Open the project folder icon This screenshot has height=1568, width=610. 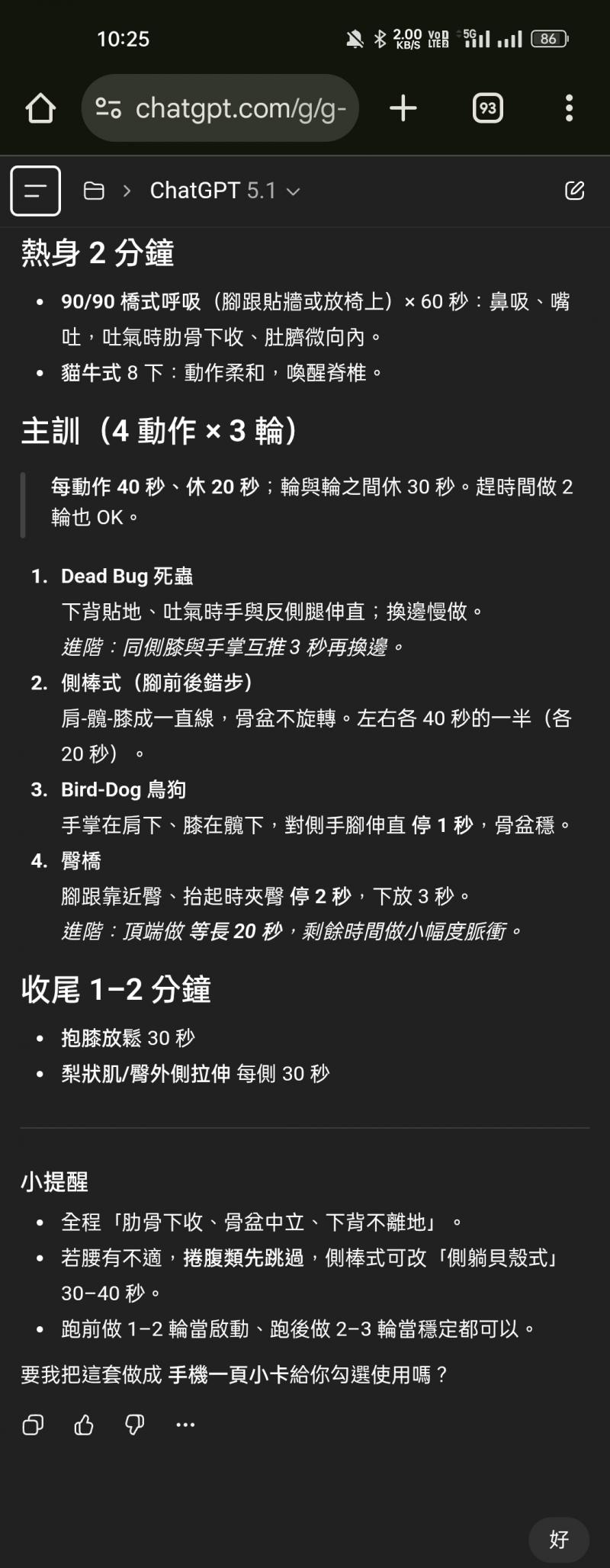[94, 191]
